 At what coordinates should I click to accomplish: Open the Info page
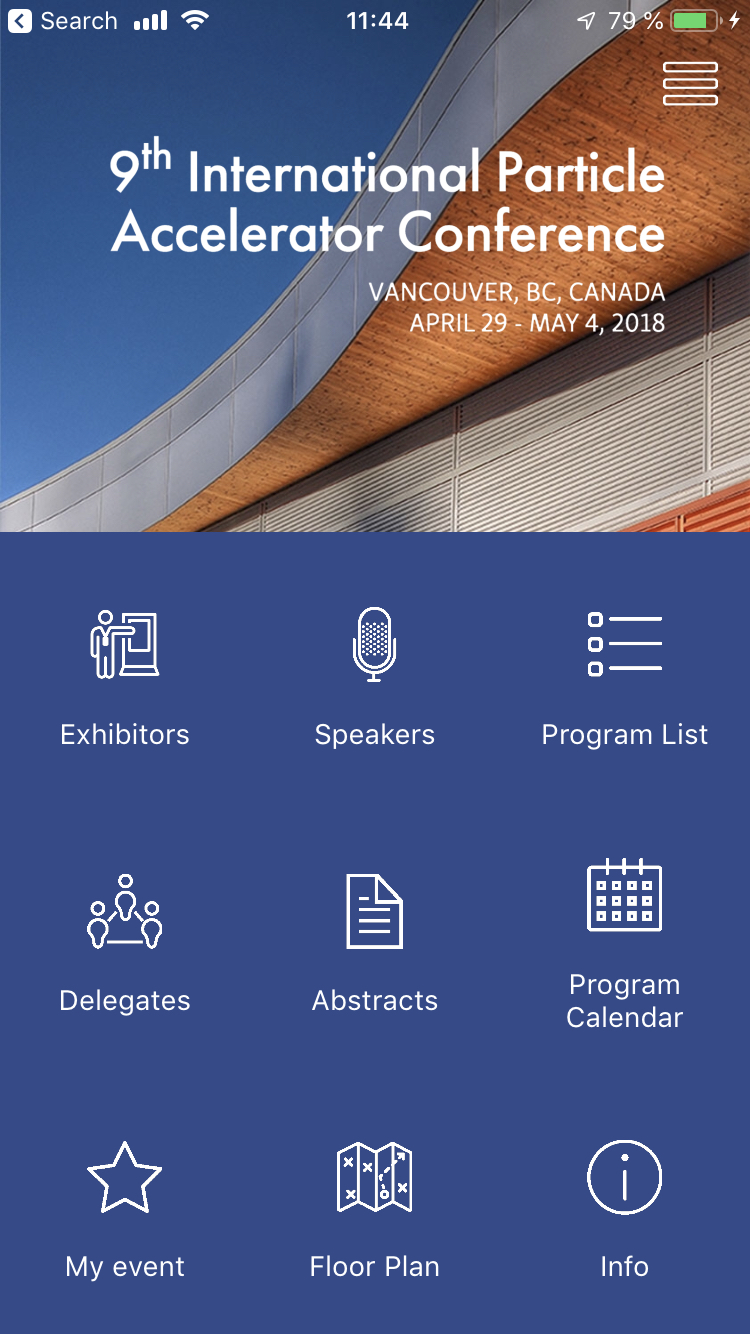tap(625, 1210)
